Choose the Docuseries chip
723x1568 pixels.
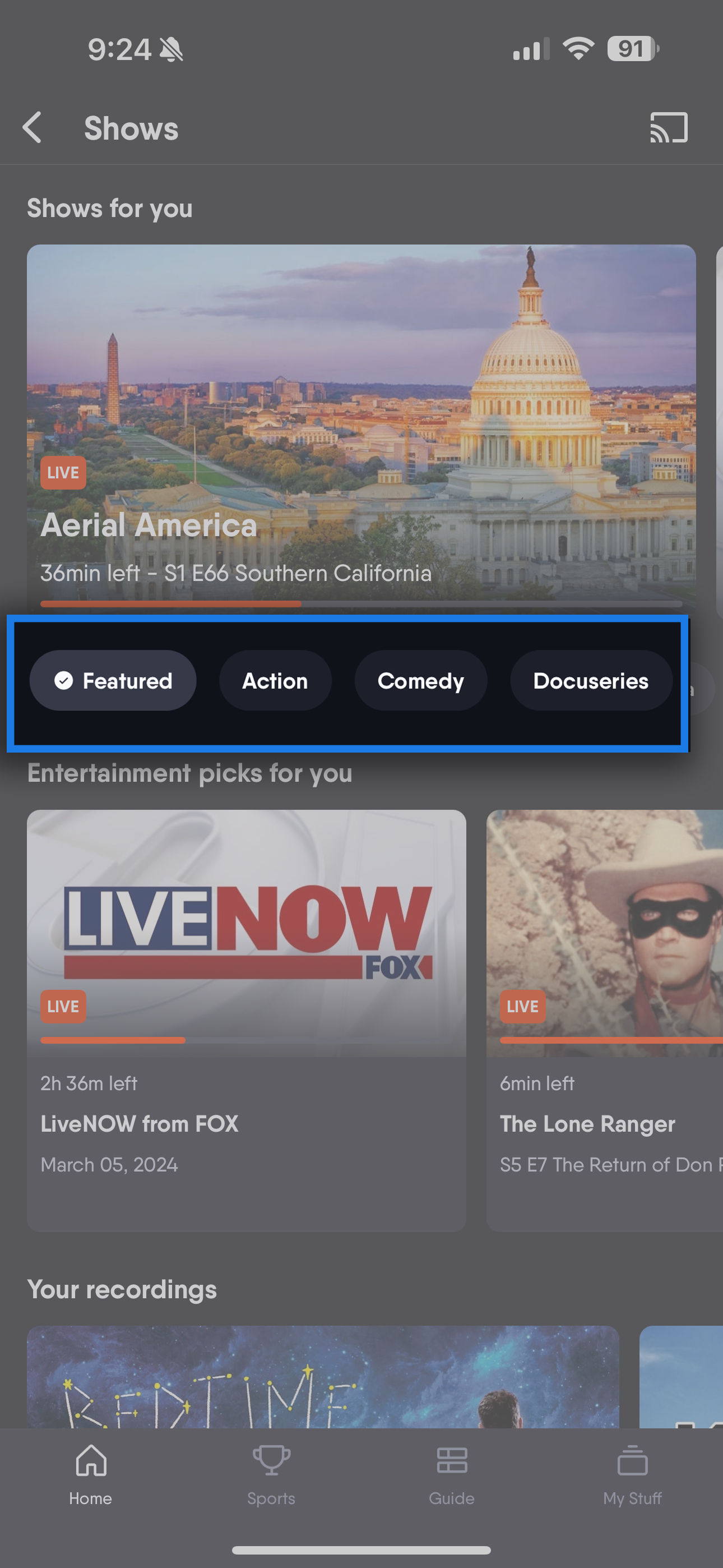tap(591, 680)
